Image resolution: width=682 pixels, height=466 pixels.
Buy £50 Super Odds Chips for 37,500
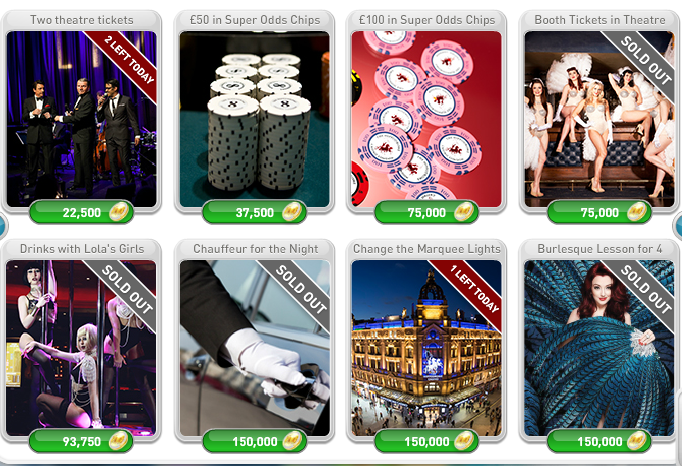pyautogui.click(x=254, y=212)
